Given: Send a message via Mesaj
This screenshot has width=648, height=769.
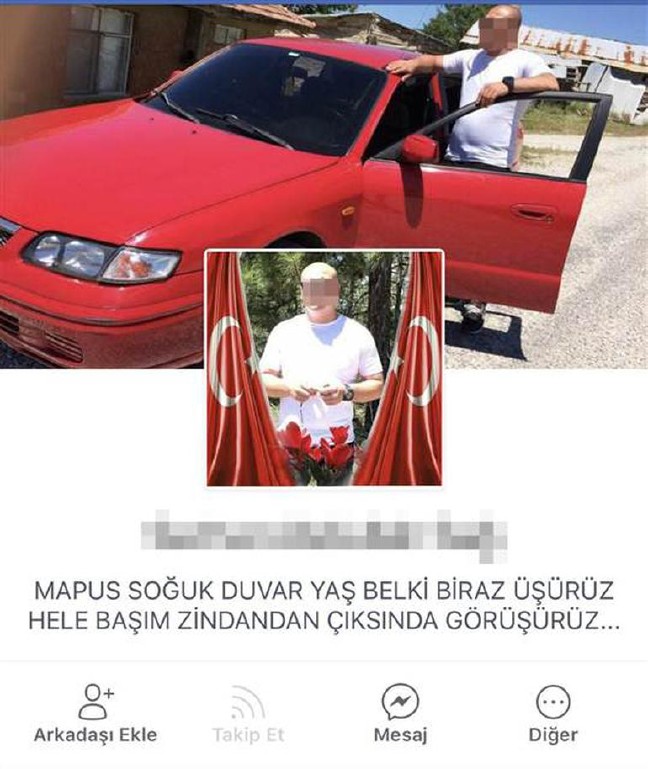Looking at the screenshot, I should [400, 713].
